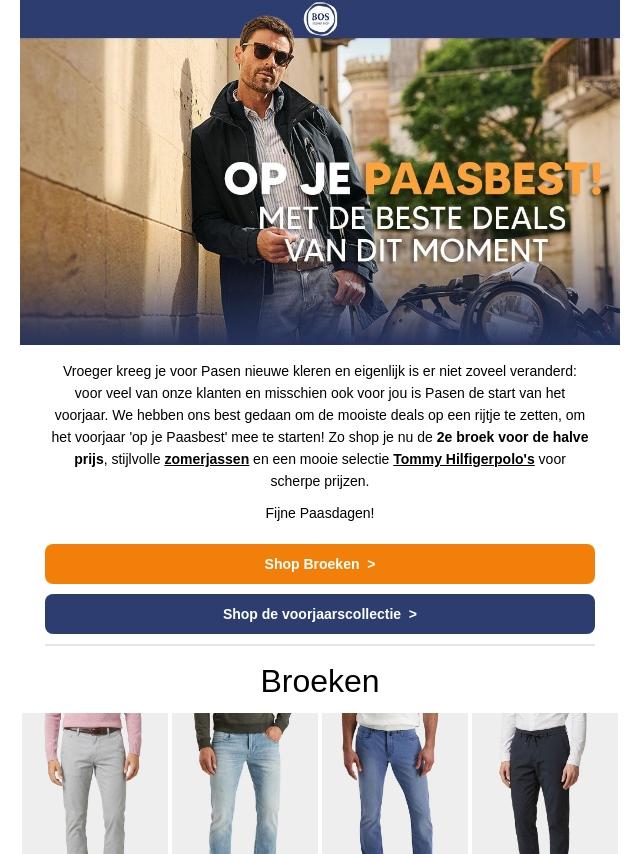View the dark navy trousers product
Image resolution: width=640 pixels, height=854 pixels.
pos(545,783)
